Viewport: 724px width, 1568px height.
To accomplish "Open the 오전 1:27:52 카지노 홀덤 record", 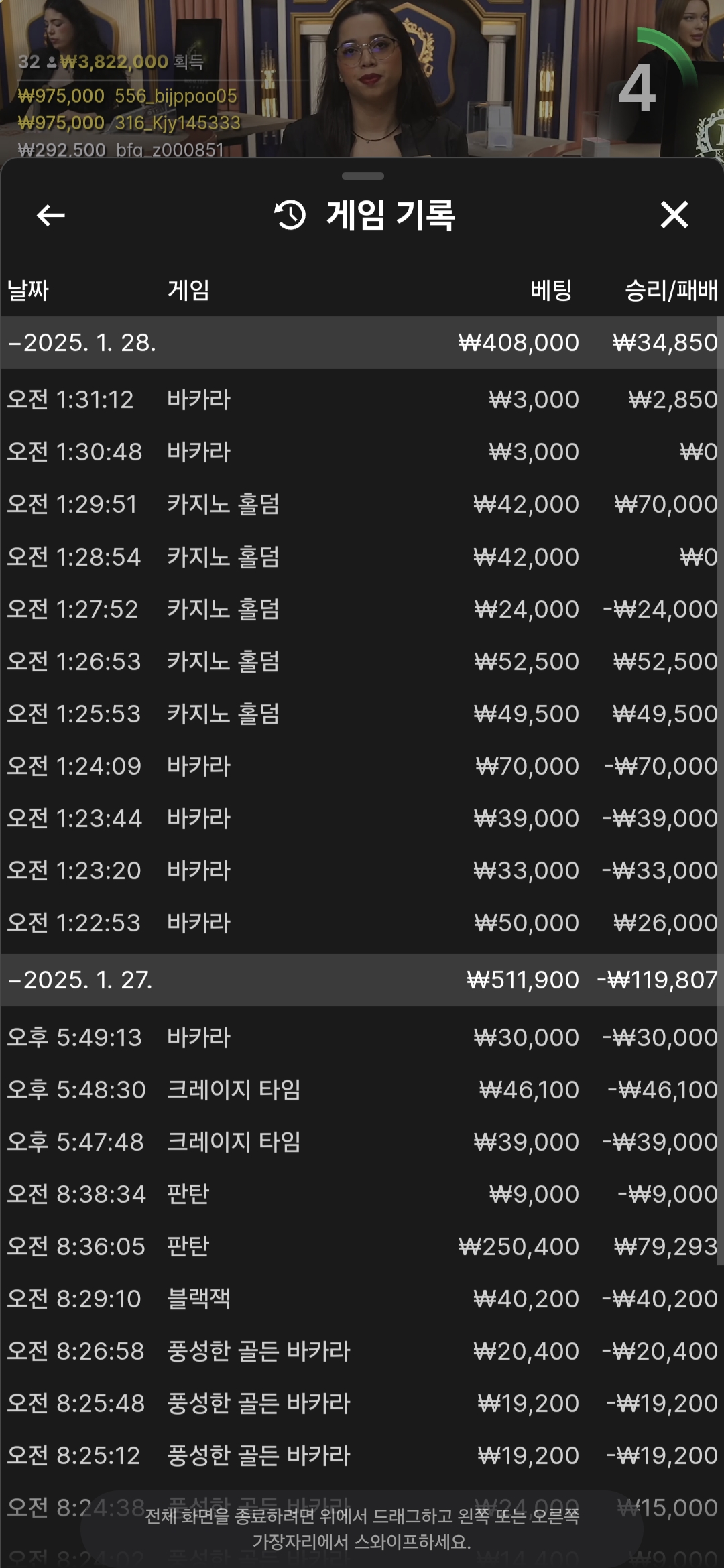I will pyautogui.click(x=362, y=609).
